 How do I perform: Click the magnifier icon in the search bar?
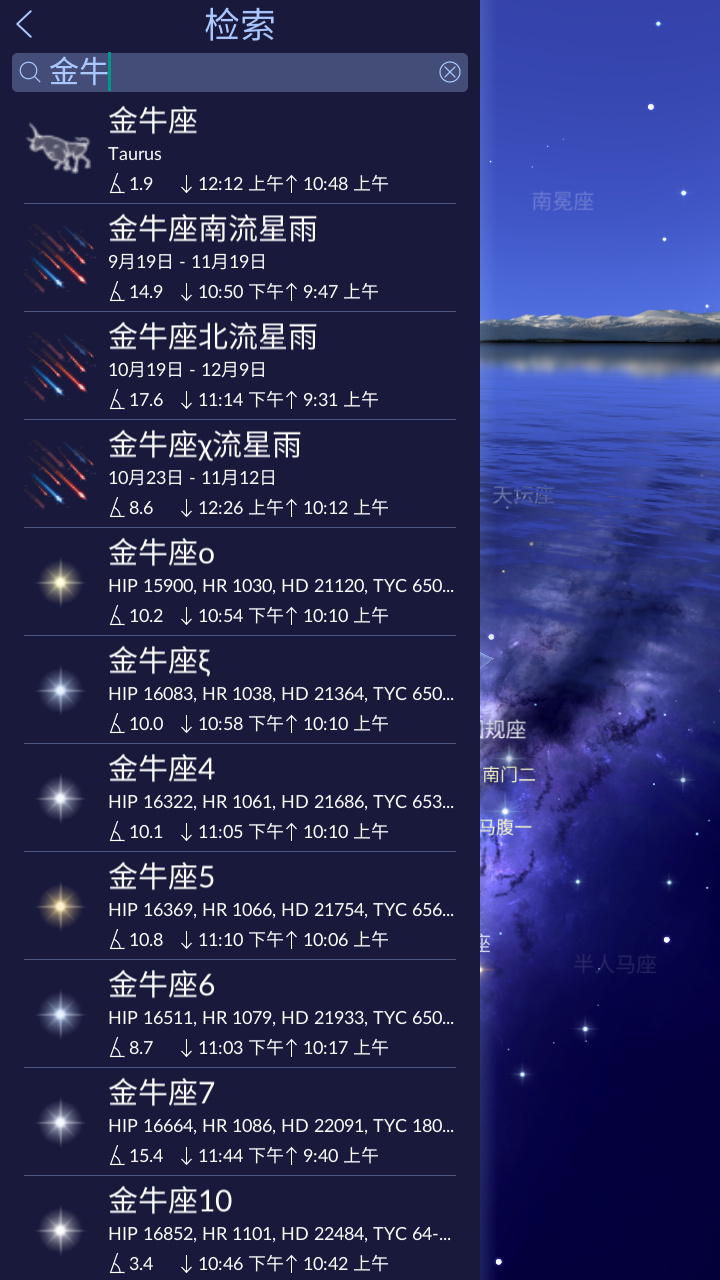(x=30, y=72)
